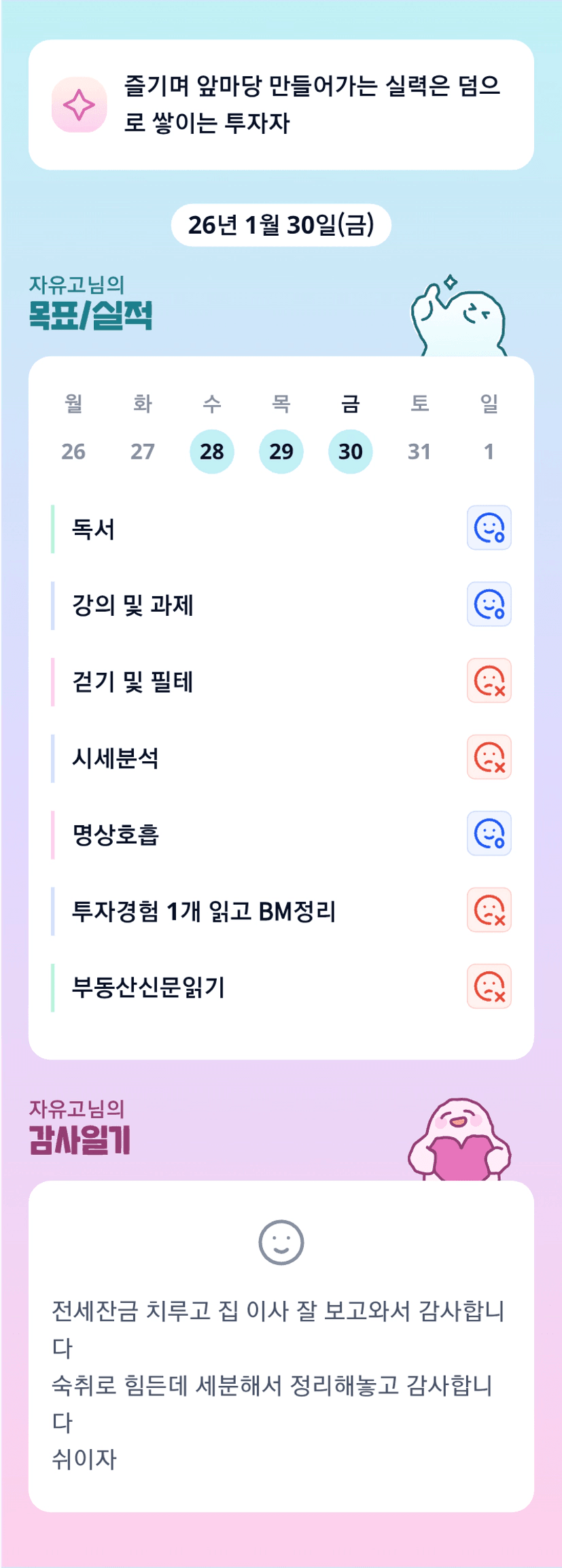Open Wednesday the 28th record
Viewport: 562px width, 1568px height.
212,451
